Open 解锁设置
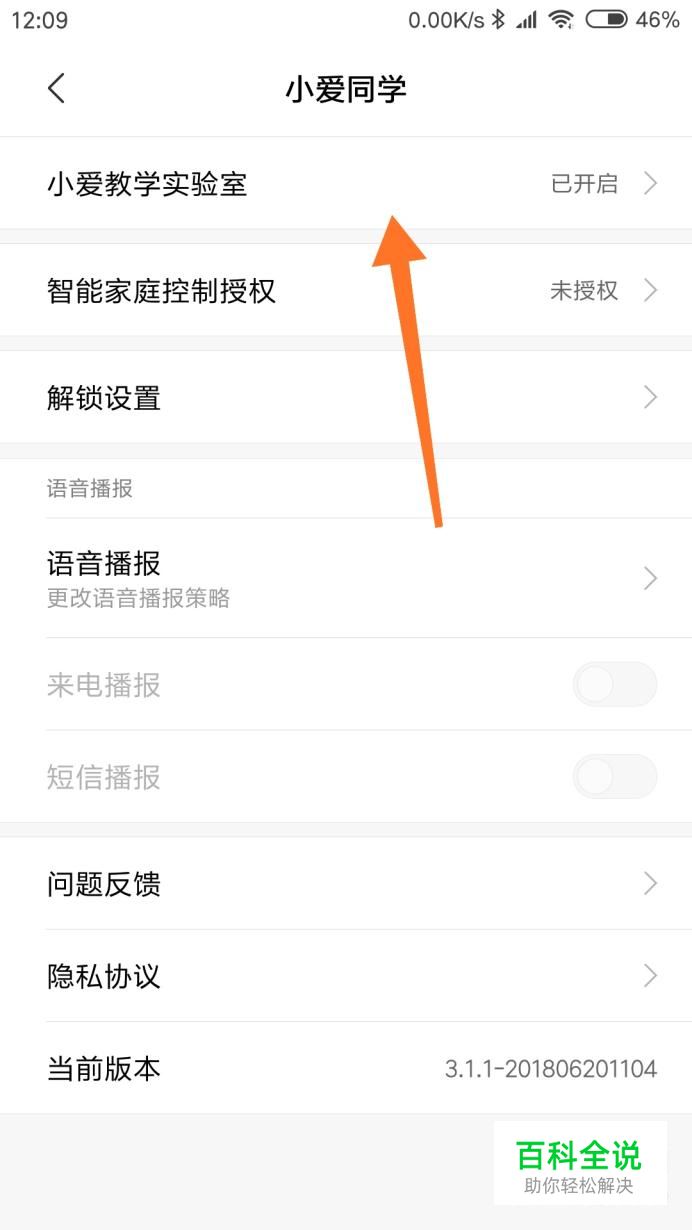 (x=346, y=398)
